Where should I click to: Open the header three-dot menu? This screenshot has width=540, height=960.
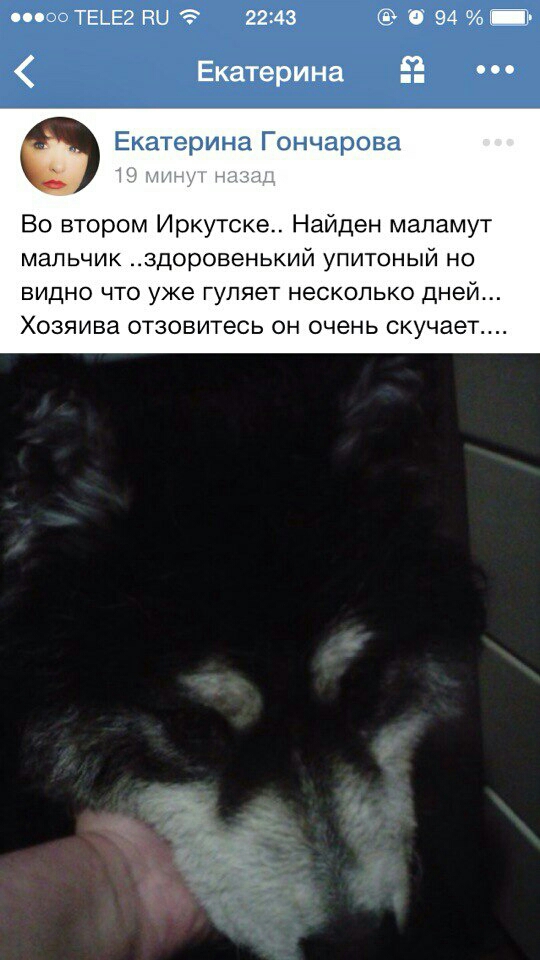pos(495,70)
